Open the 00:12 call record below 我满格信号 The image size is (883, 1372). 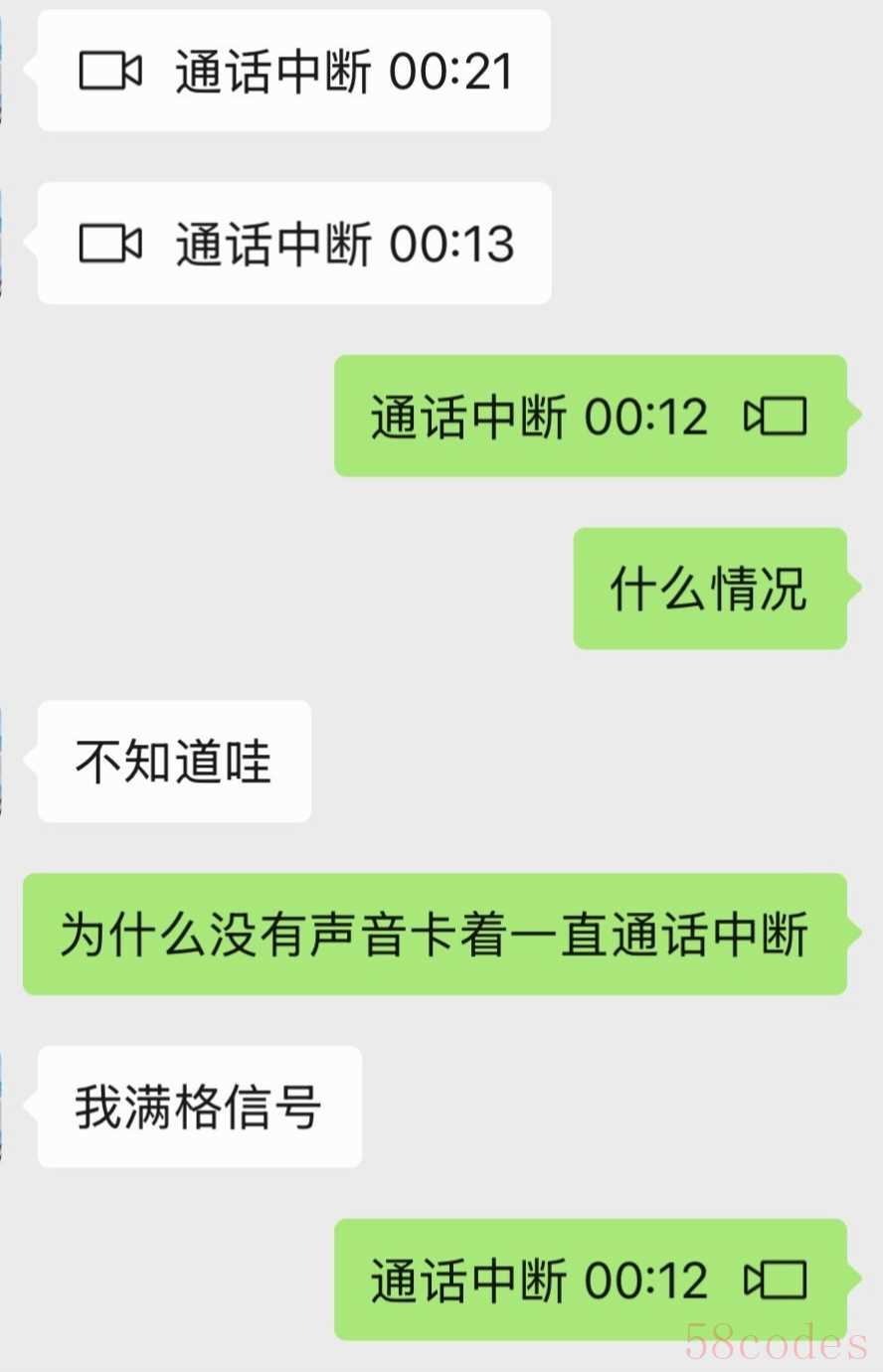[x=590, y=1281]
